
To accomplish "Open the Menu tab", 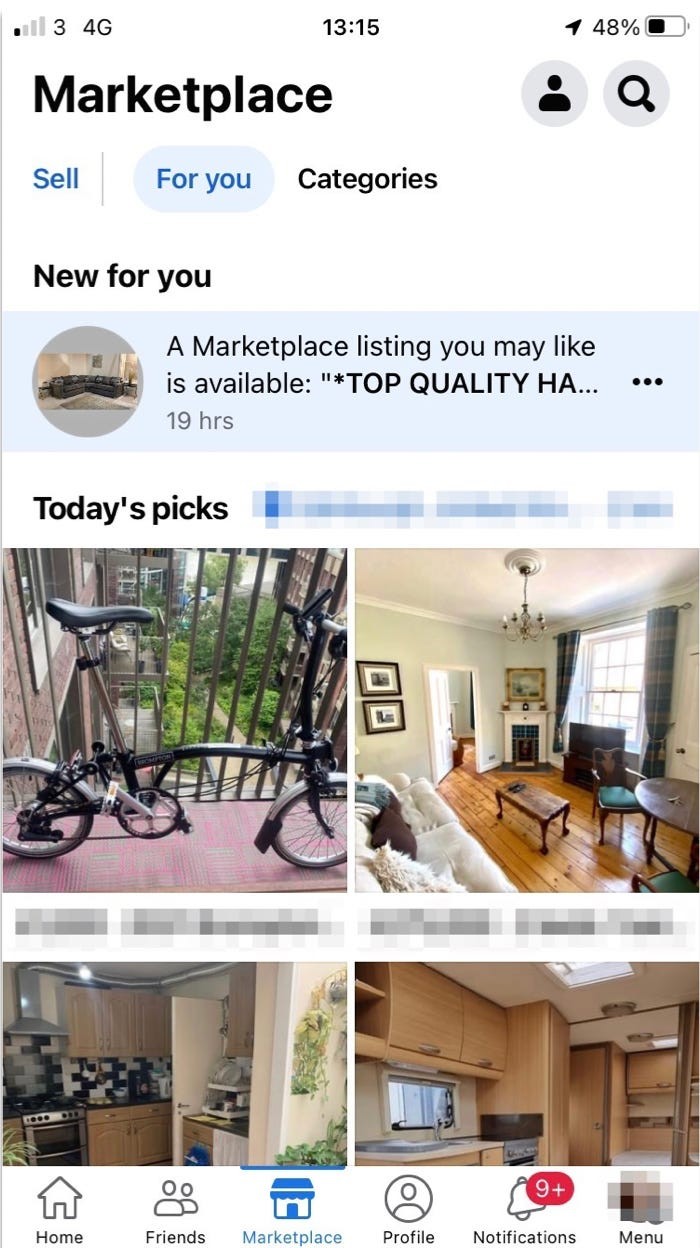I will click(x=641, y=1210).
